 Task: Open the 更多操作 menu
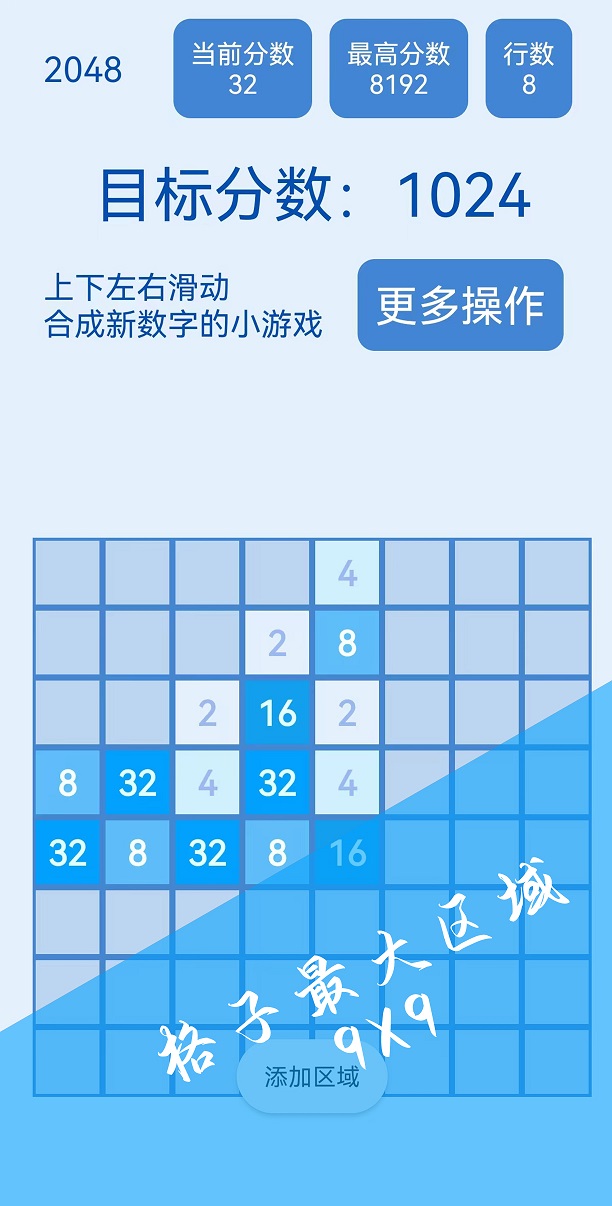(x=460, y=305)
